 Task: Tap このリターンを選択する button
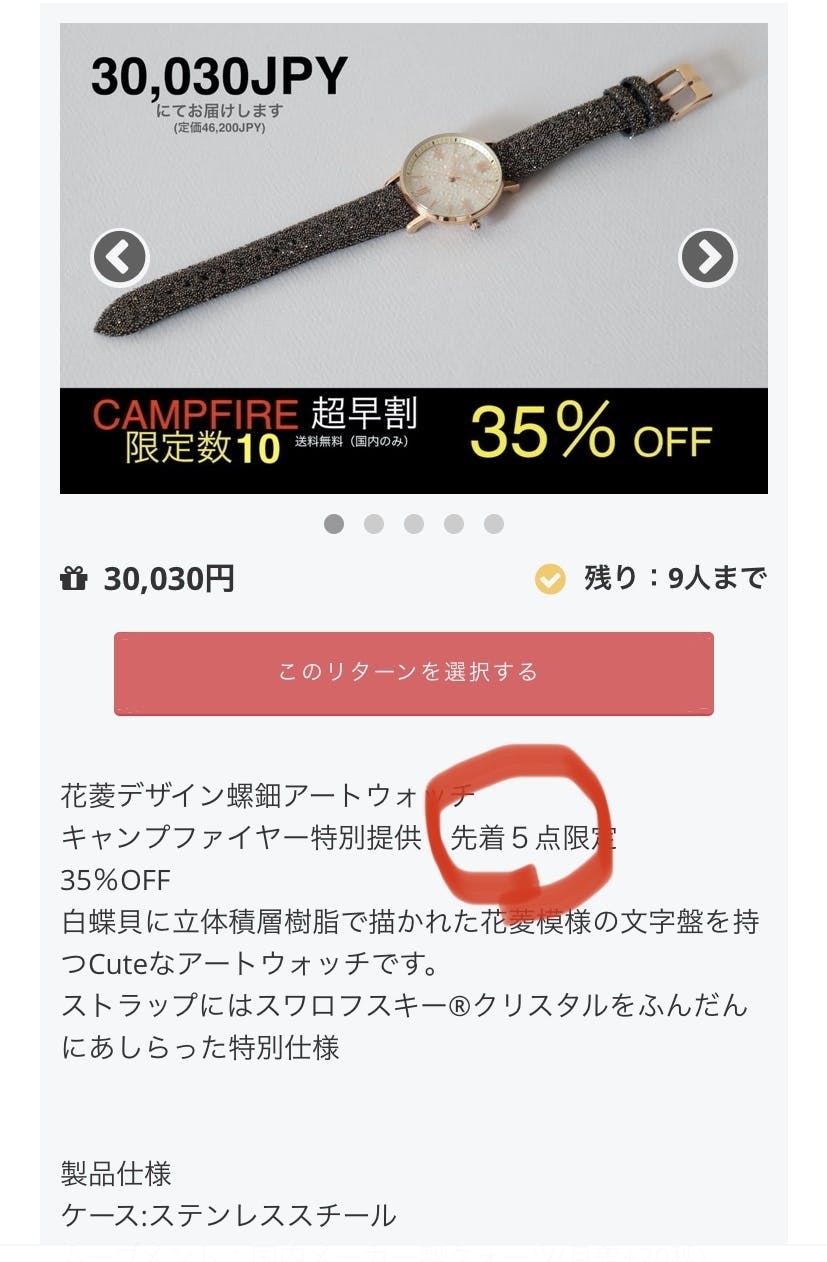coord(413,673)
